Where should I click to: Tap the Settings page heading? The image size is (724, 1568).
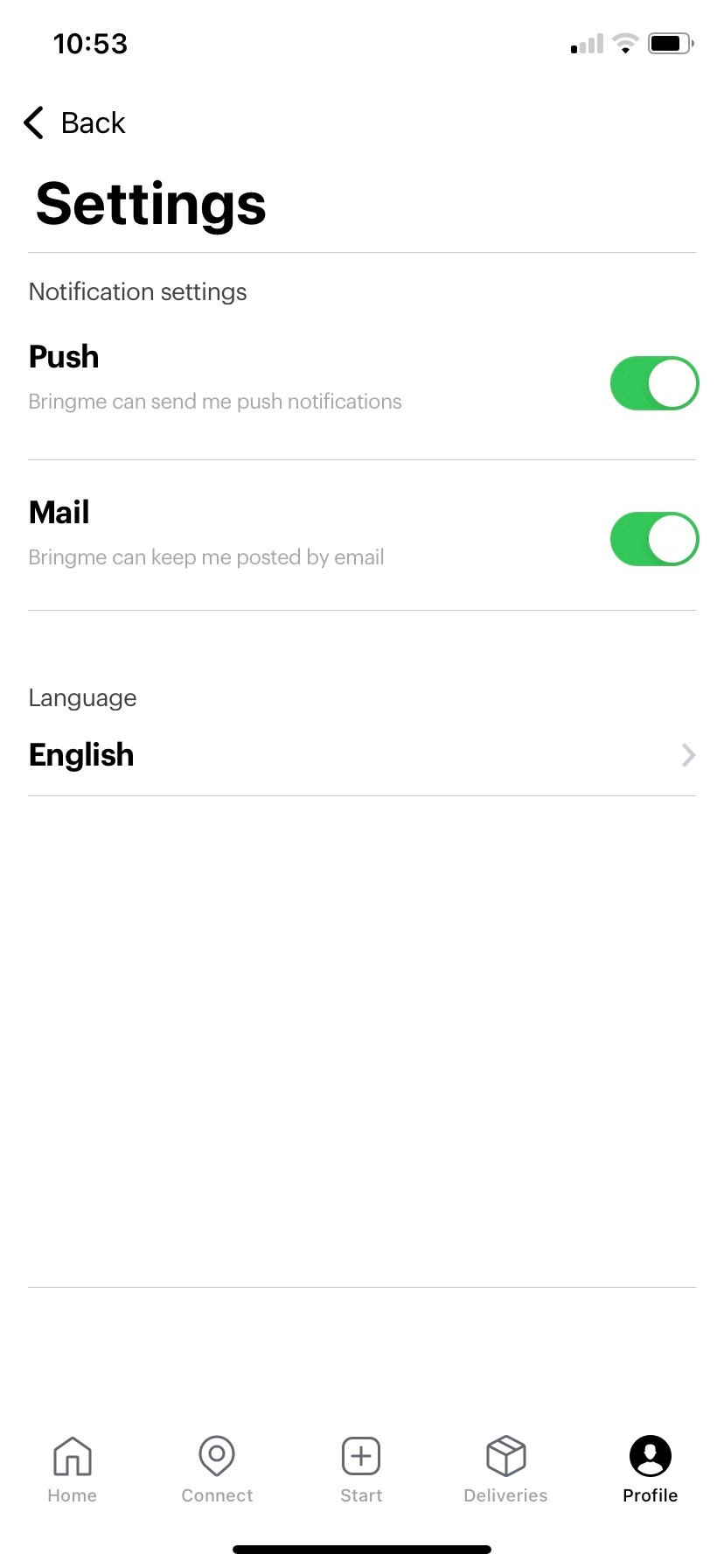tap(150, 203)
